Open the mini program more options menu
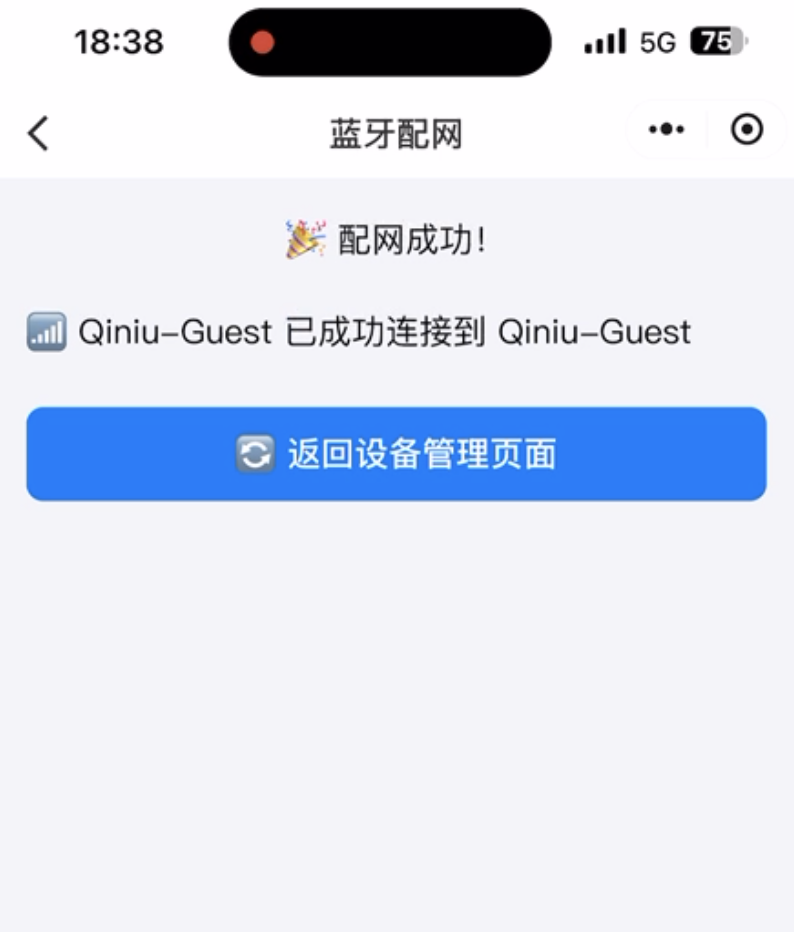The height and width of the screenshot is (932, 794). [x=666, y=129]
